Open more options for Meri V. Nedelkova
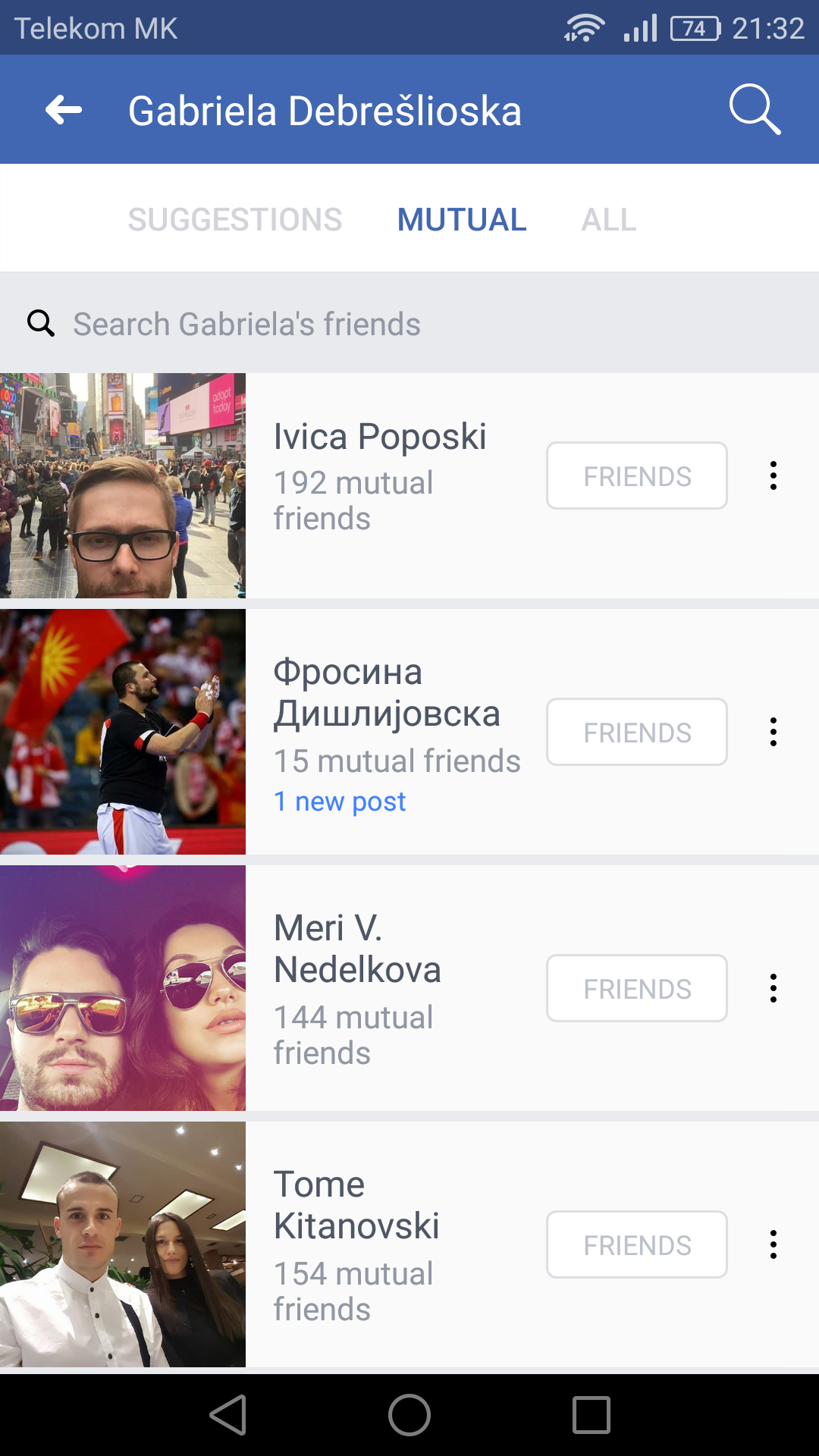Image resolution: width=819 pixels, height=1456 pixels. (x=773, y=988)
